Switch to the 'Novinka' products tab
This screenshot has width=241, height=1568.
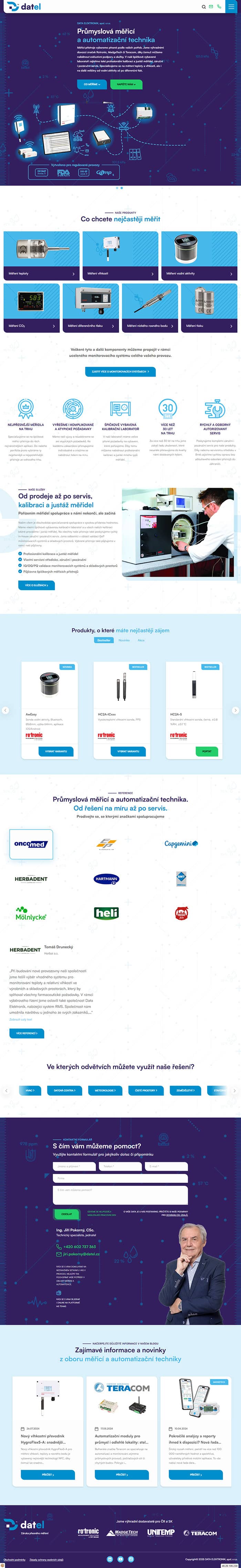point(124,641)
